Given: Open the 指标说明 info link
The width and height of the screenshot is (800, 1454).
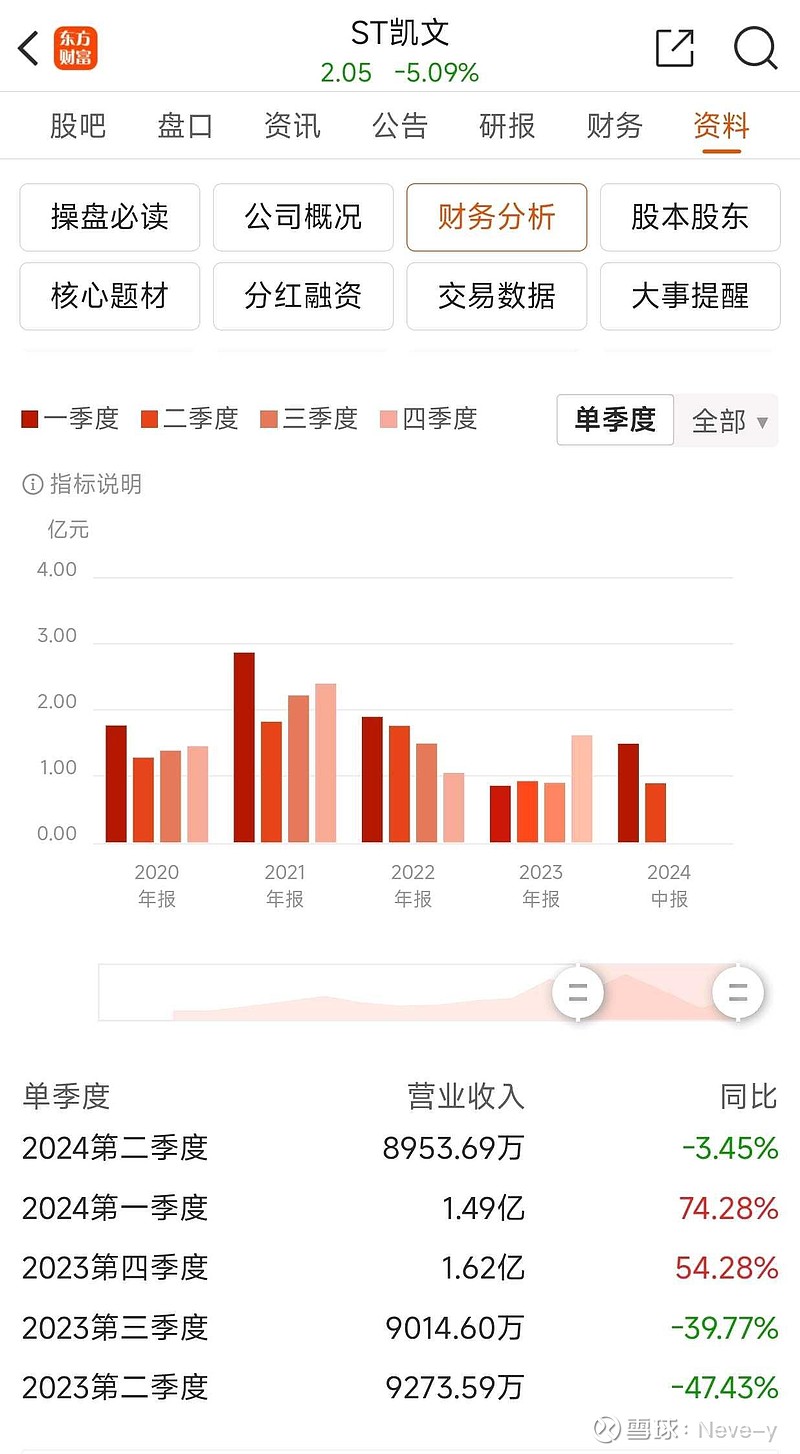Looking at the screenshot, I should coord(82,485).
